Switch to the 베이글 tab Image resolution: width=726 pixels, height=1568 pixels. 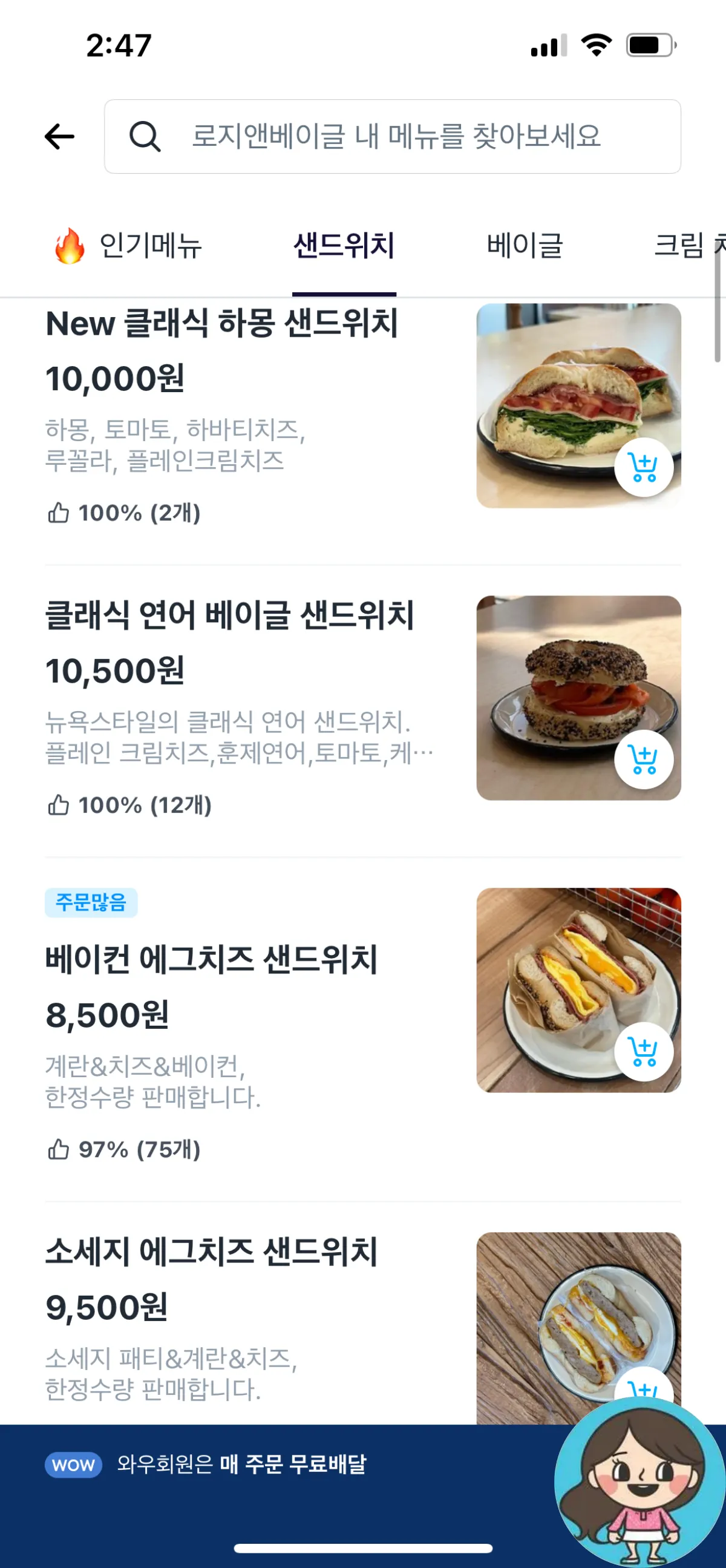[525, 246]
